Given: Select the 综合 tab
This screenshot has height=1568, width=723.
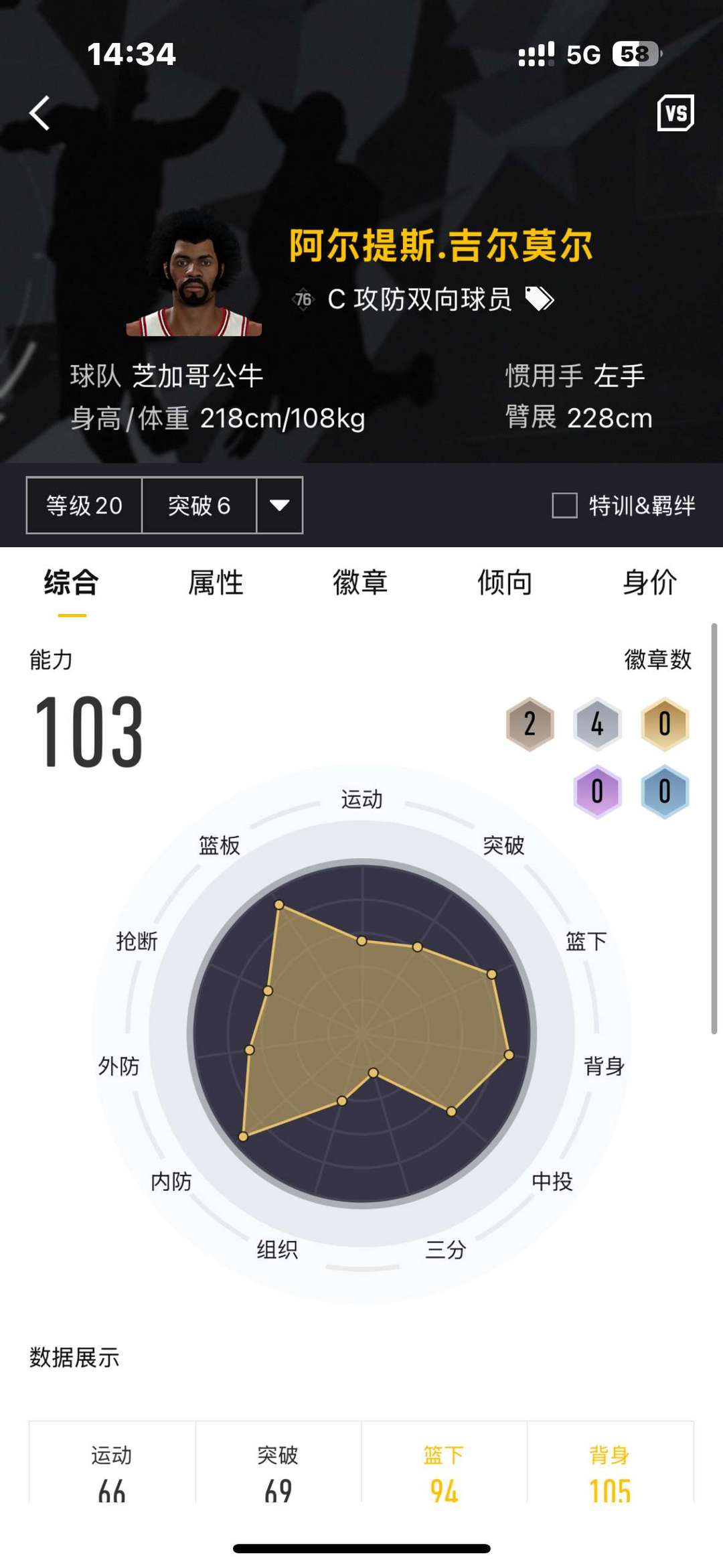Looking at the screenshot, I should 72,582.
